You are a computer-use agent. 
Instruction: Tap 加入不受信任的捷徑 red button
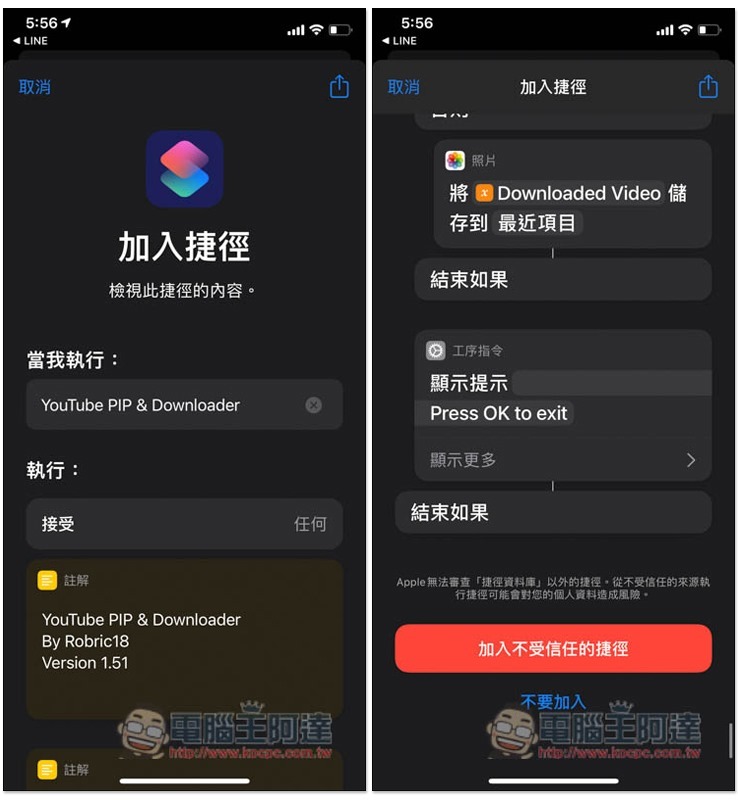click(x=553, y=649)
